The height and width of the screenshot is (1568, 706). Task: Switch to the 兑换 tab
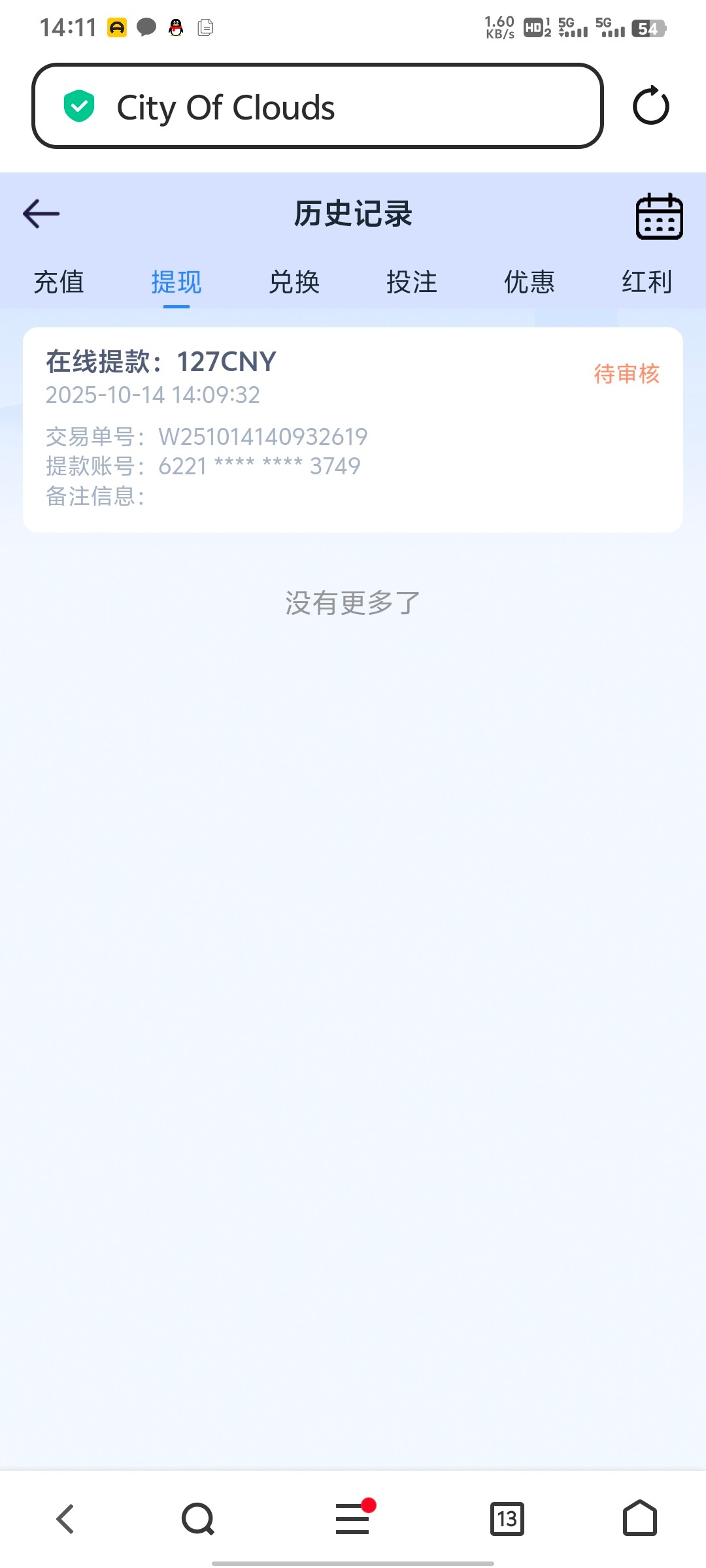[x=294, y=282]
